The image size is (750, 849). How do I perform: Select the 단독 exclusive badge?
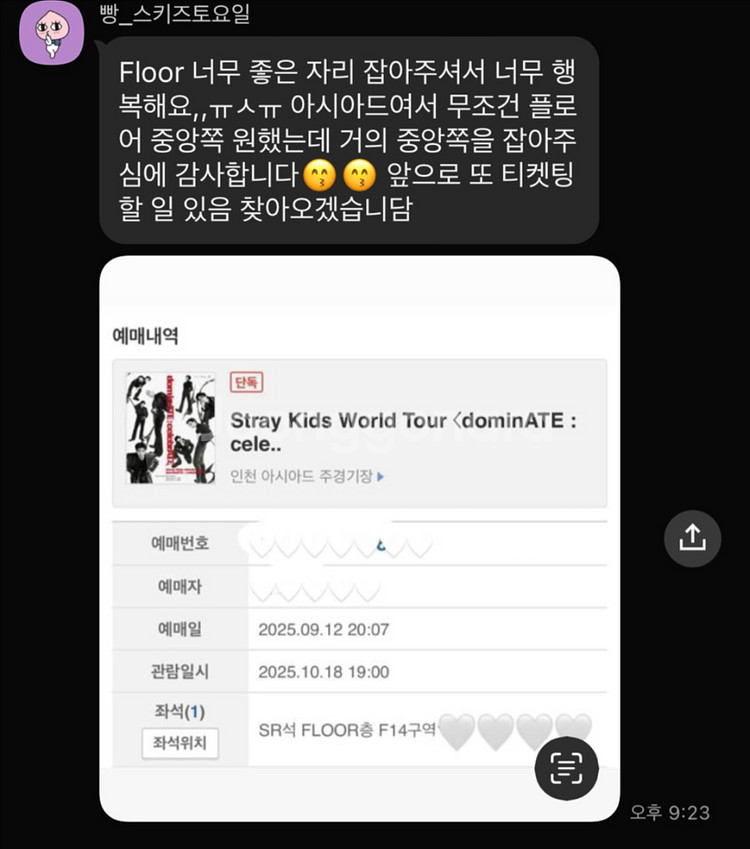click(x=248, y=383)
